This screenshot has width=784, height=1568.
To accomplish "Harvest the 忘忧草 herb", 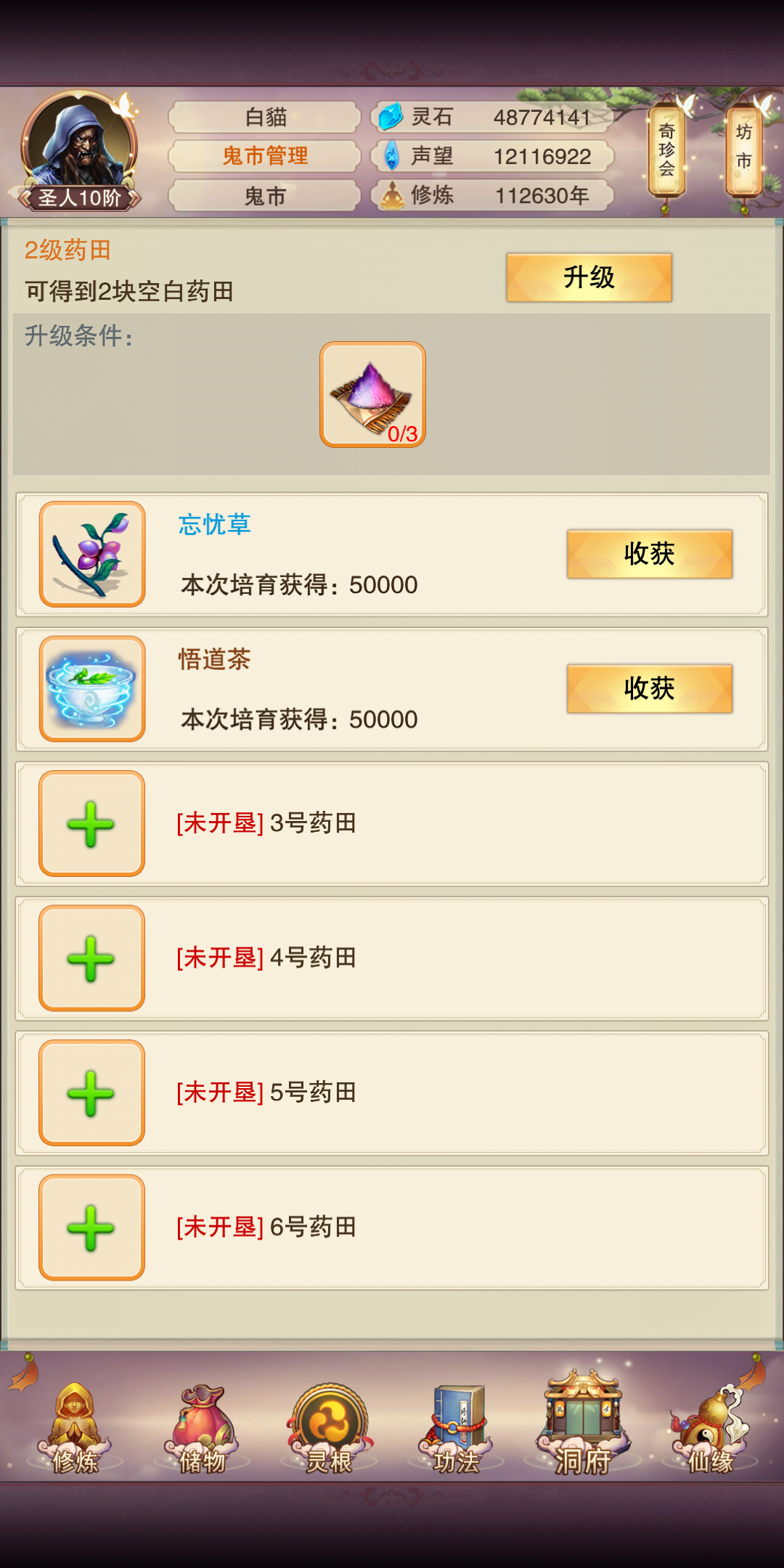I will [649, 554].
